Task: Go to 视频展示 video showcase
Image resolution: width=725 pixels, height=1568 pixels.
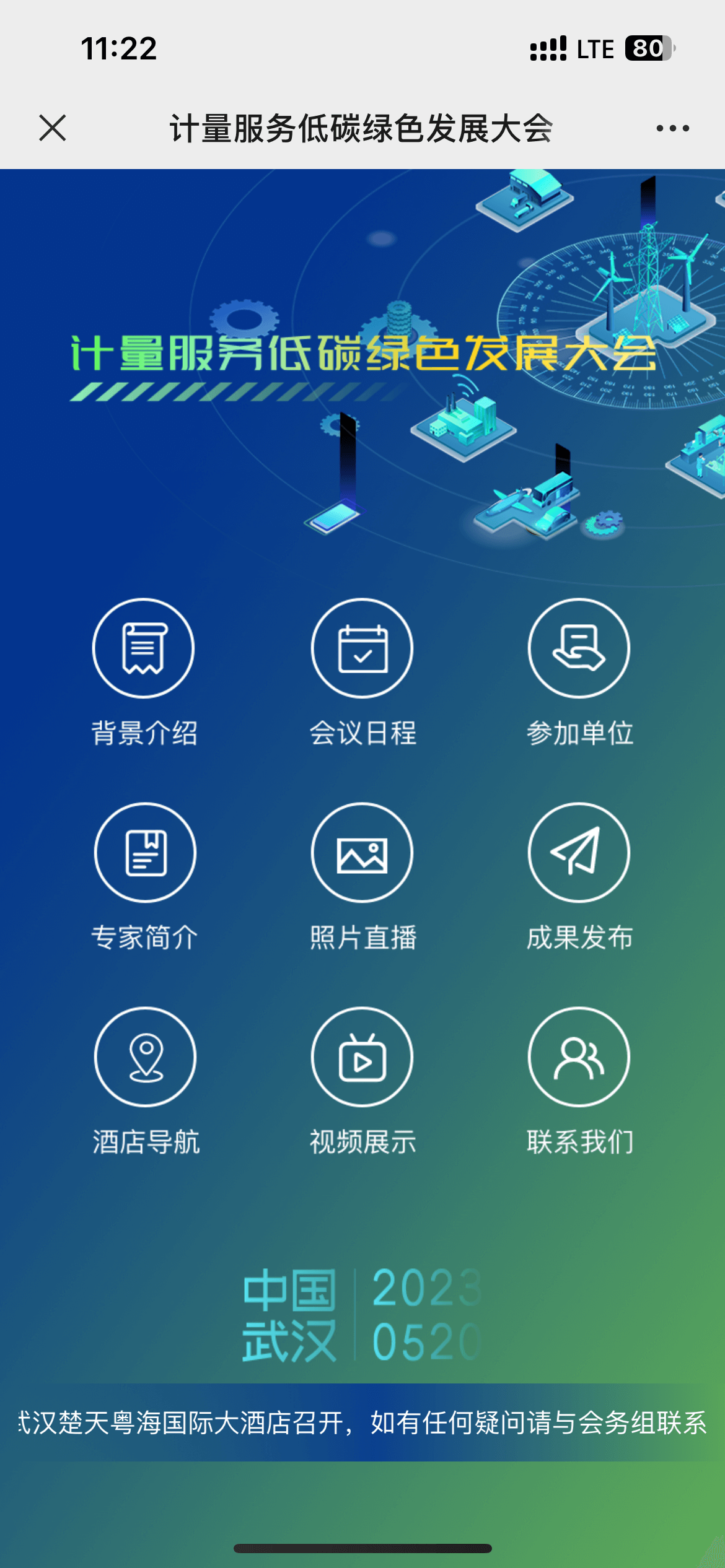Action: click(362, 1057)
